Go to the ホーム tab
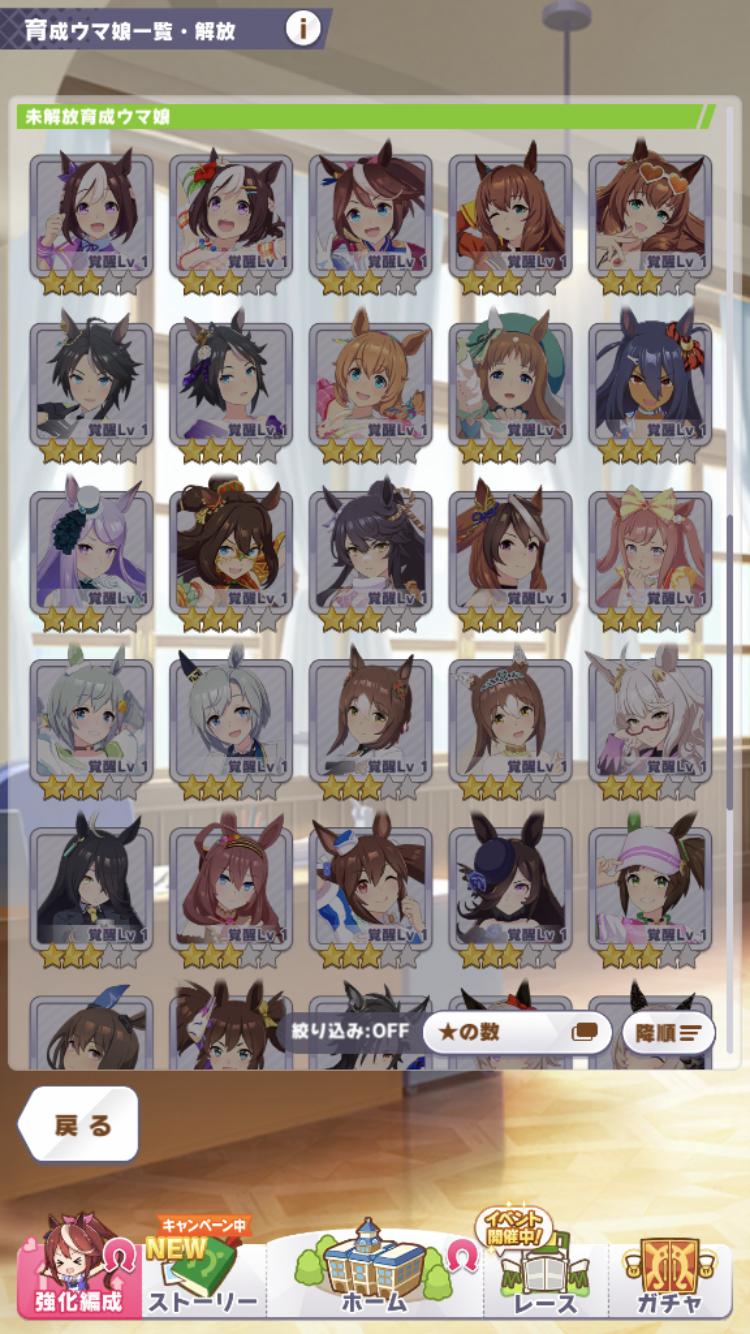The height and width of the screenshot is (1334, 750). (x=374, y=1275)
